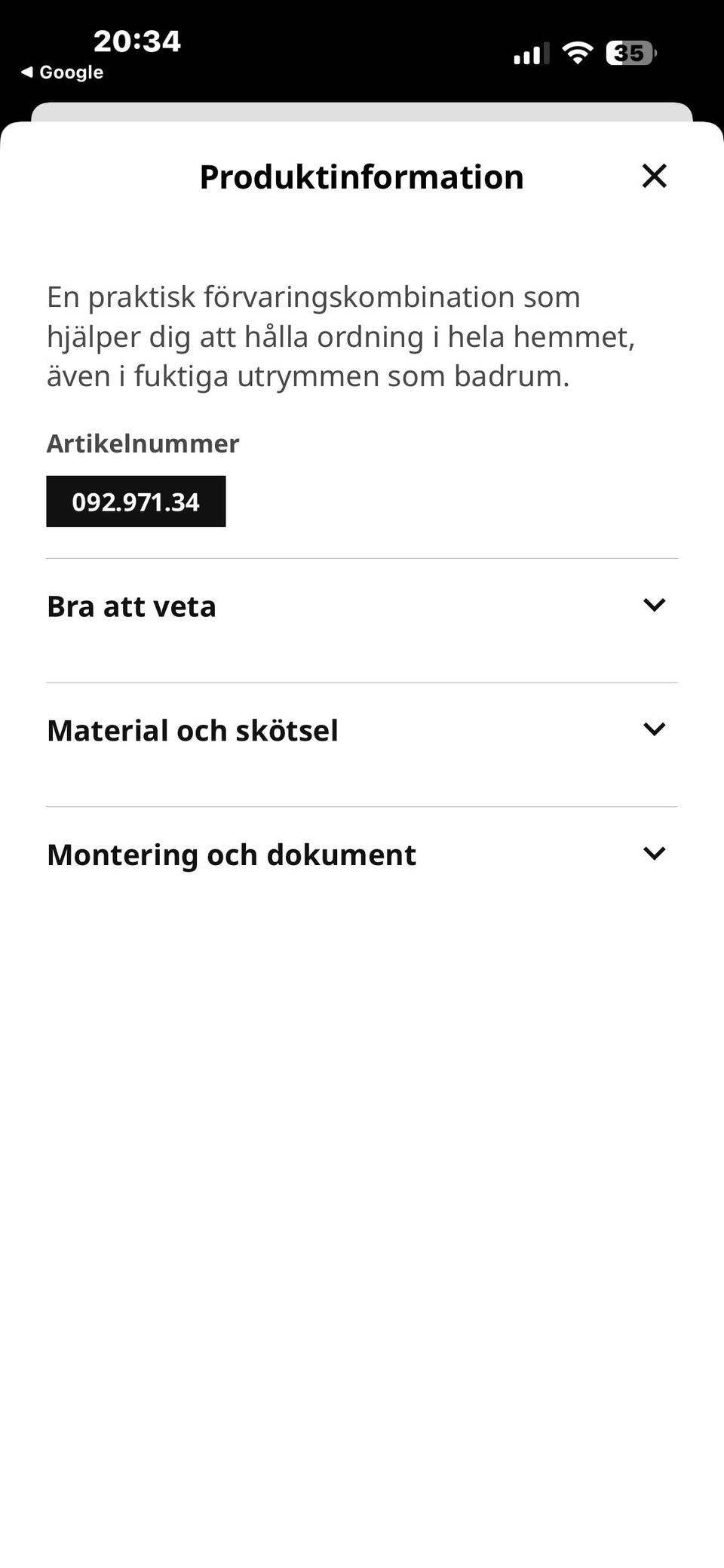The image size is (724, 1568).
Task: Tap the chevron for Montering och dokument
Action: click(x=655, y=853)
